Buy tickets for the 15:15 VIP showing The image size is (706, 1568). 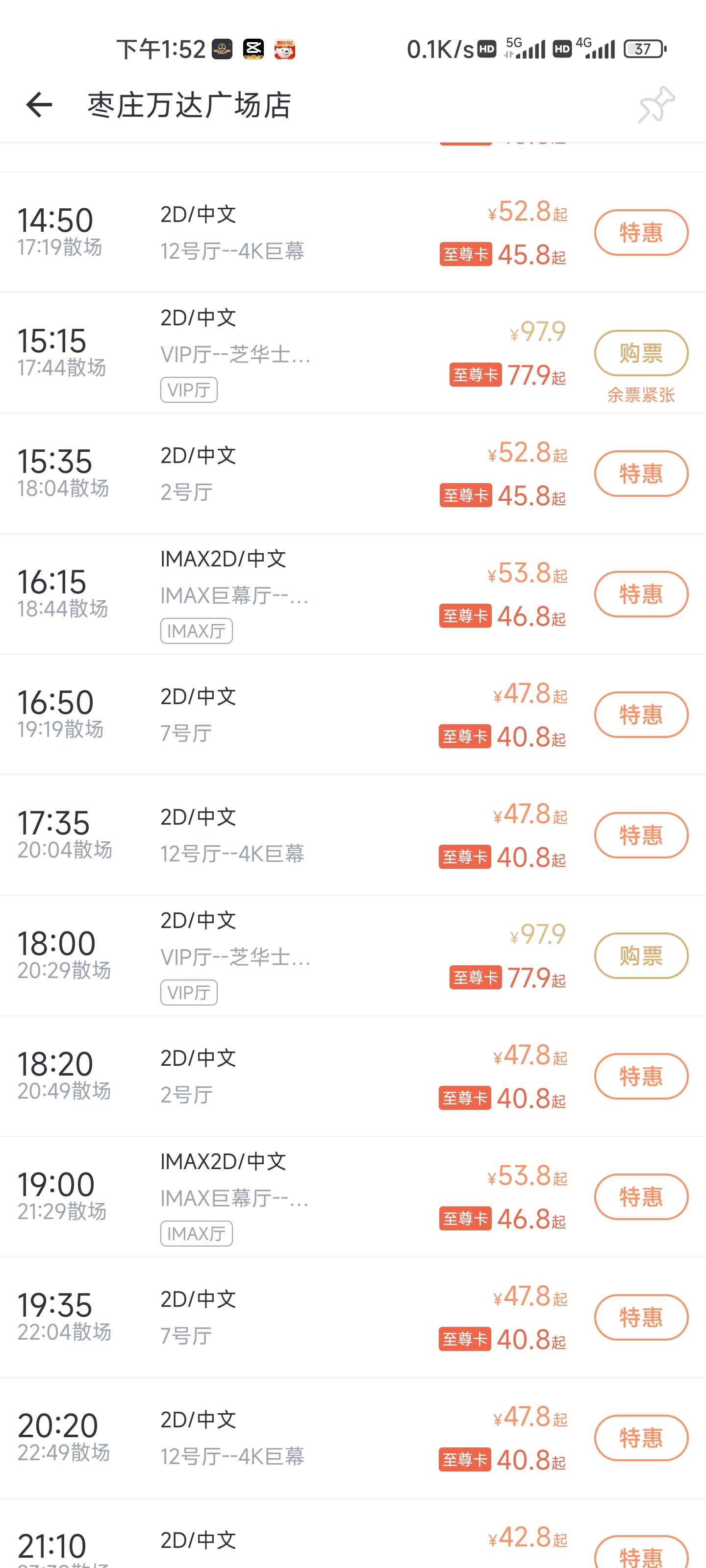[641, 353]
